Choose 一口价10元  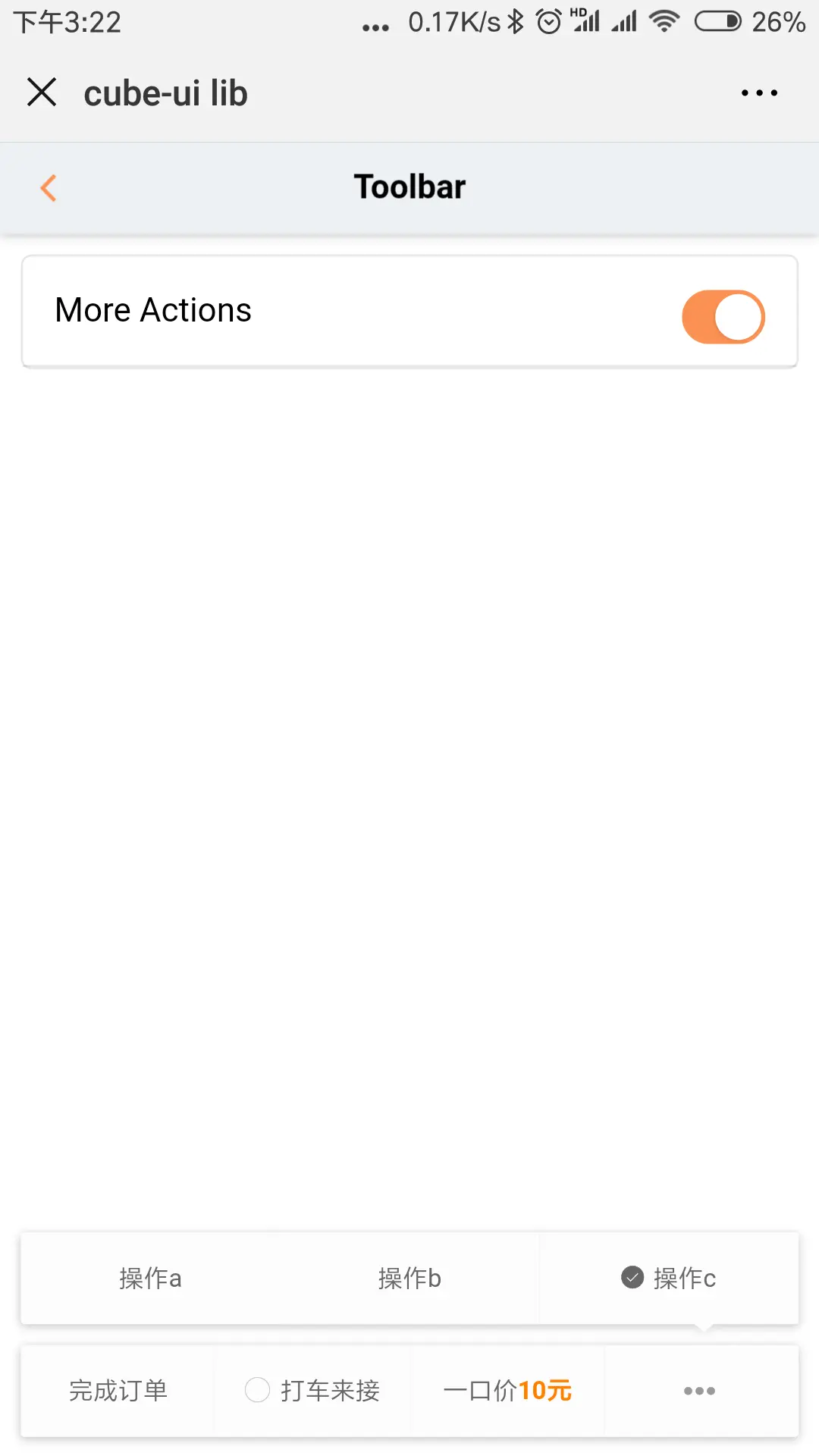coord(507,1391)
